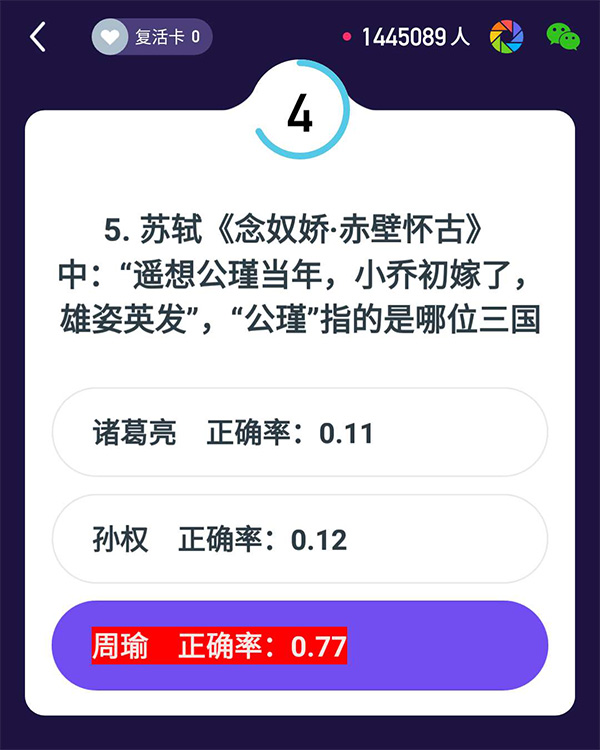Share via the WeChat icon
Viewport: 600px width, 750px height.
tap(563, 37)
